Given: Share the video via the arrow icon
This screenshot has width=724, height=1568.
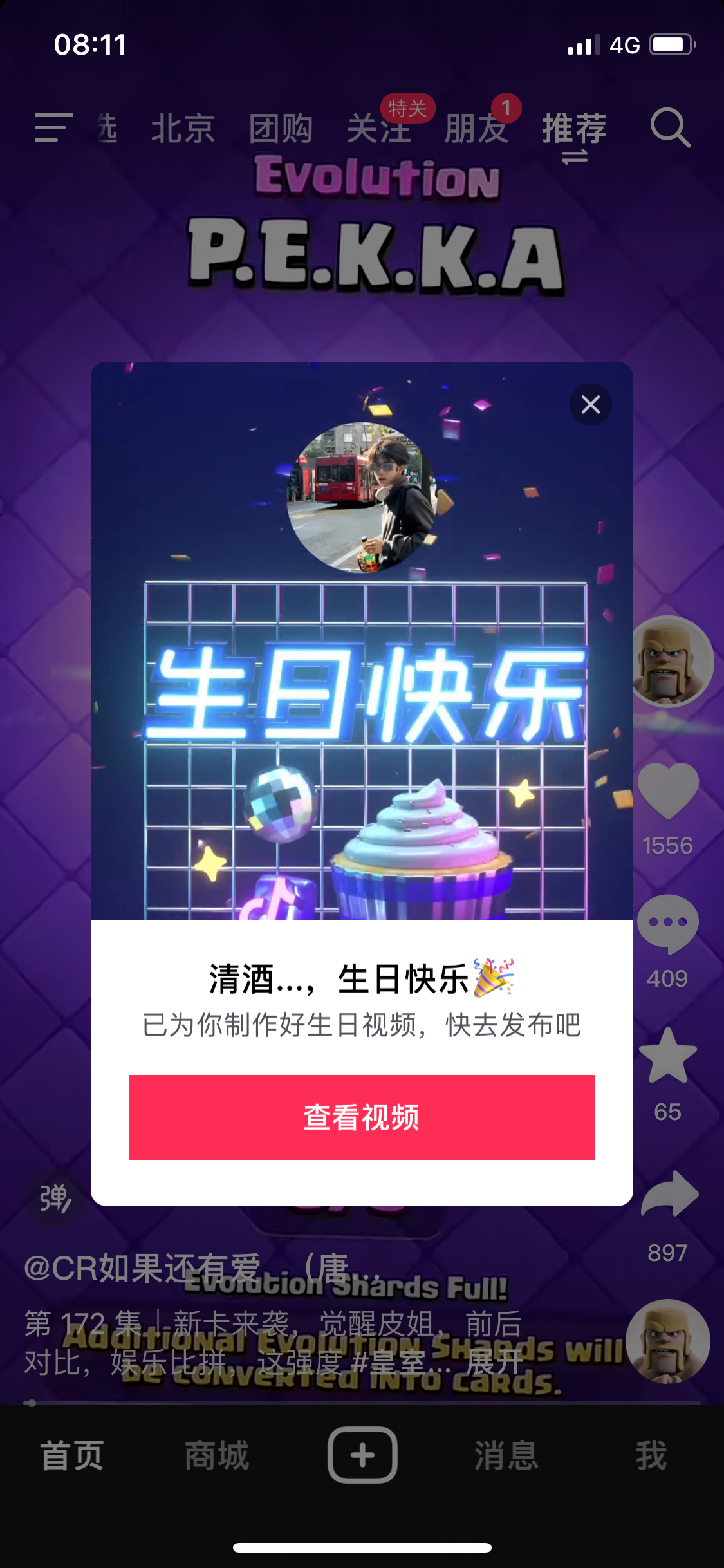Looking at the screenshot, I should coord(669,1194).
